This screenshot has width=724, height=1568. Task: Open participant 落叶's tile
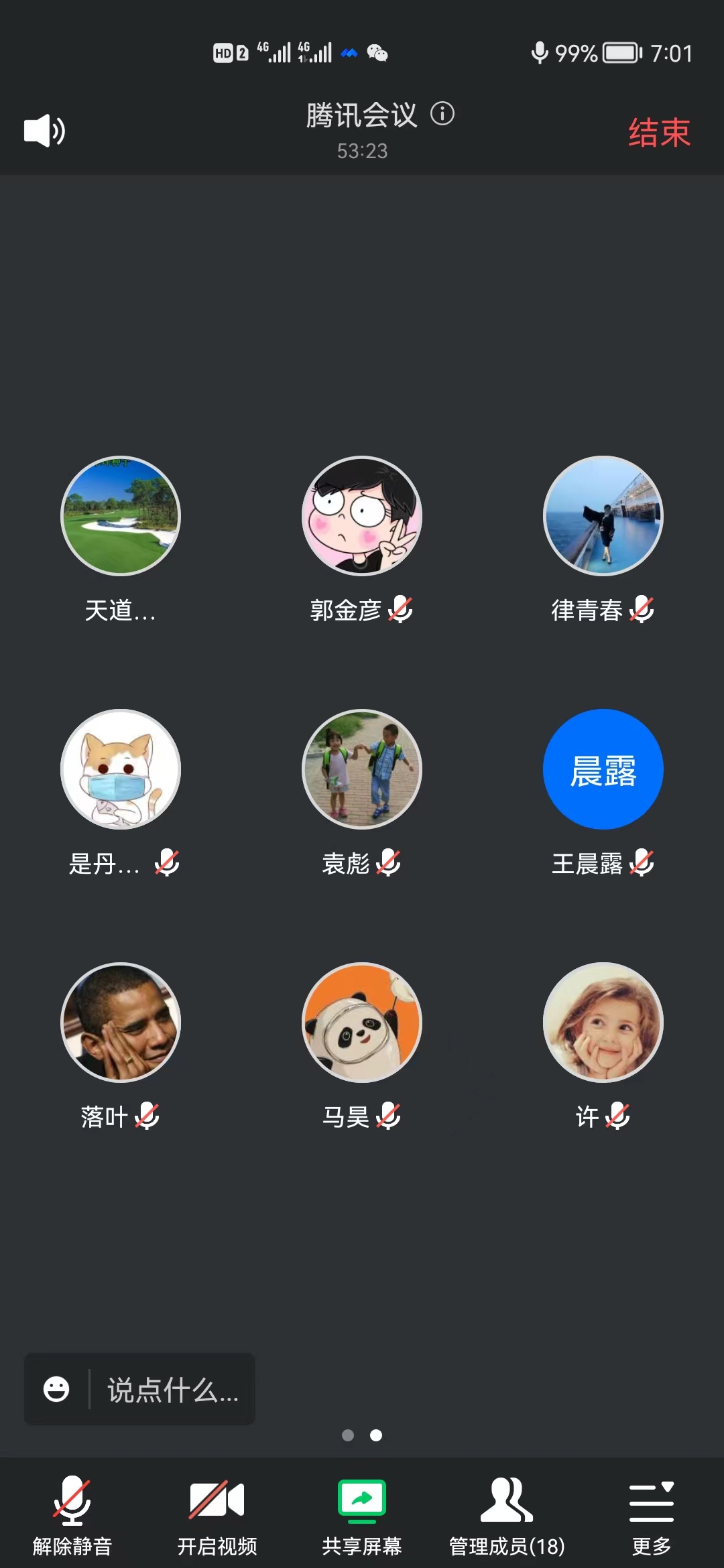point(121,1023)
